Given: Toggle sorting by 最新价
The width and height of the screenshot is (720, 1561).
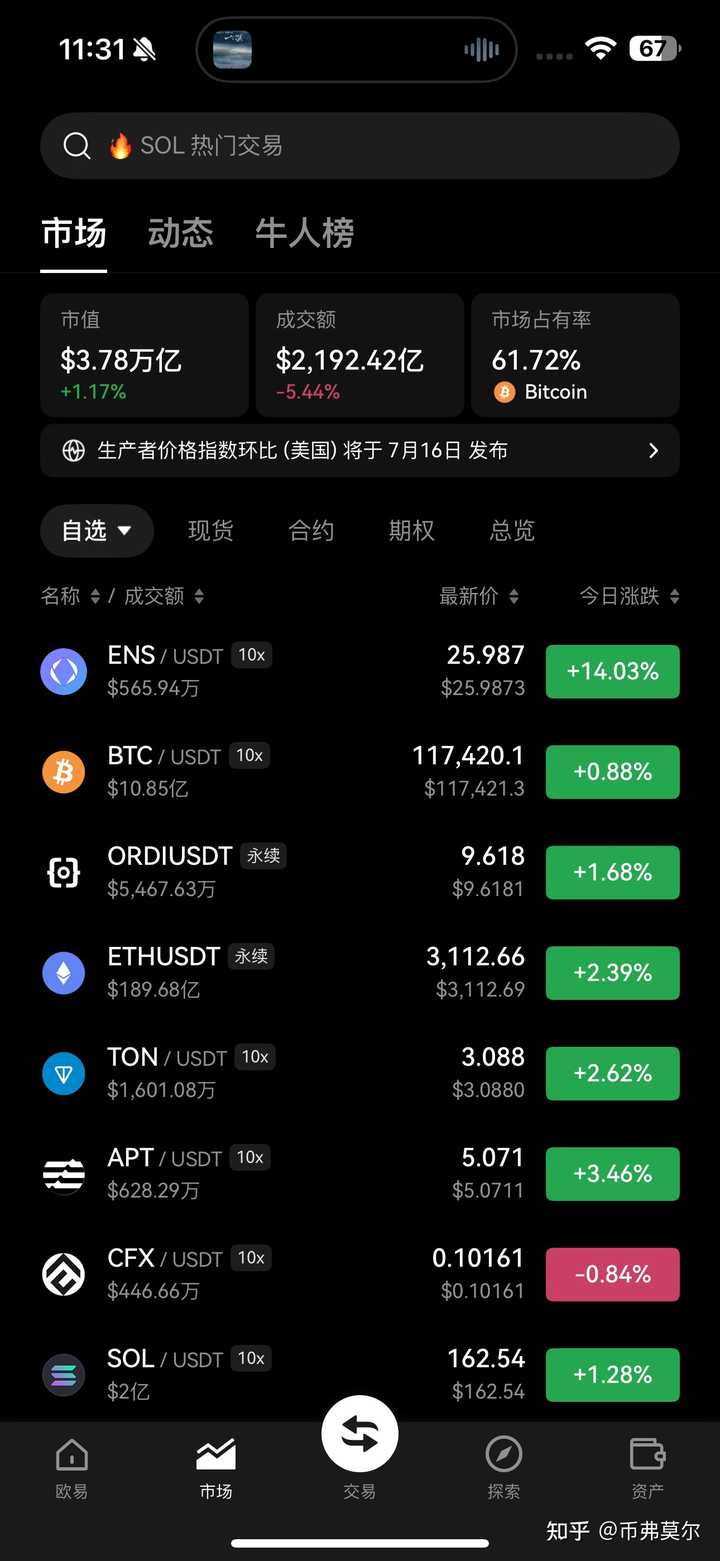Looking at the screenshot, I should 513,595.
